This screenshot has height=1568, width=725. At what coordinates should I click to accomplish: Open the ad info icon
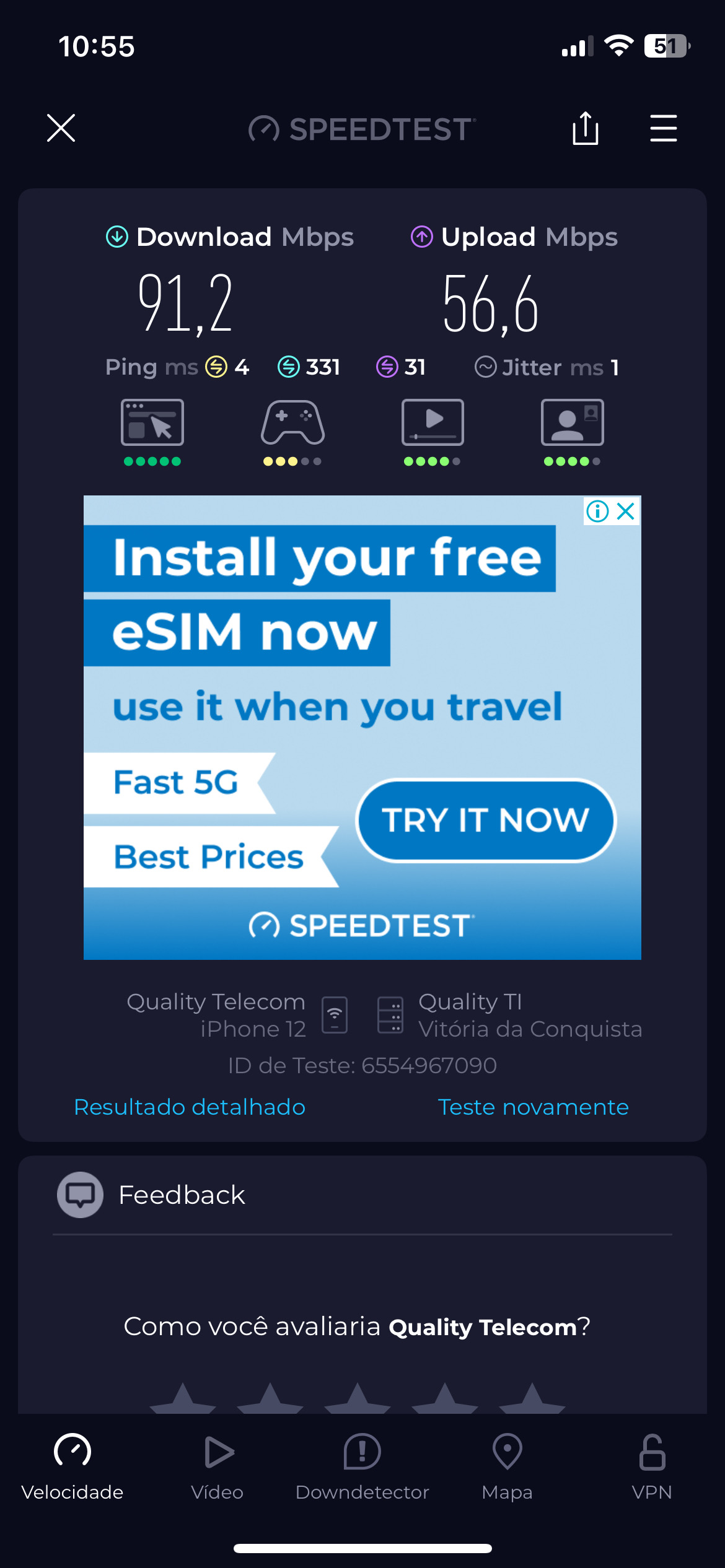(597, 512)
